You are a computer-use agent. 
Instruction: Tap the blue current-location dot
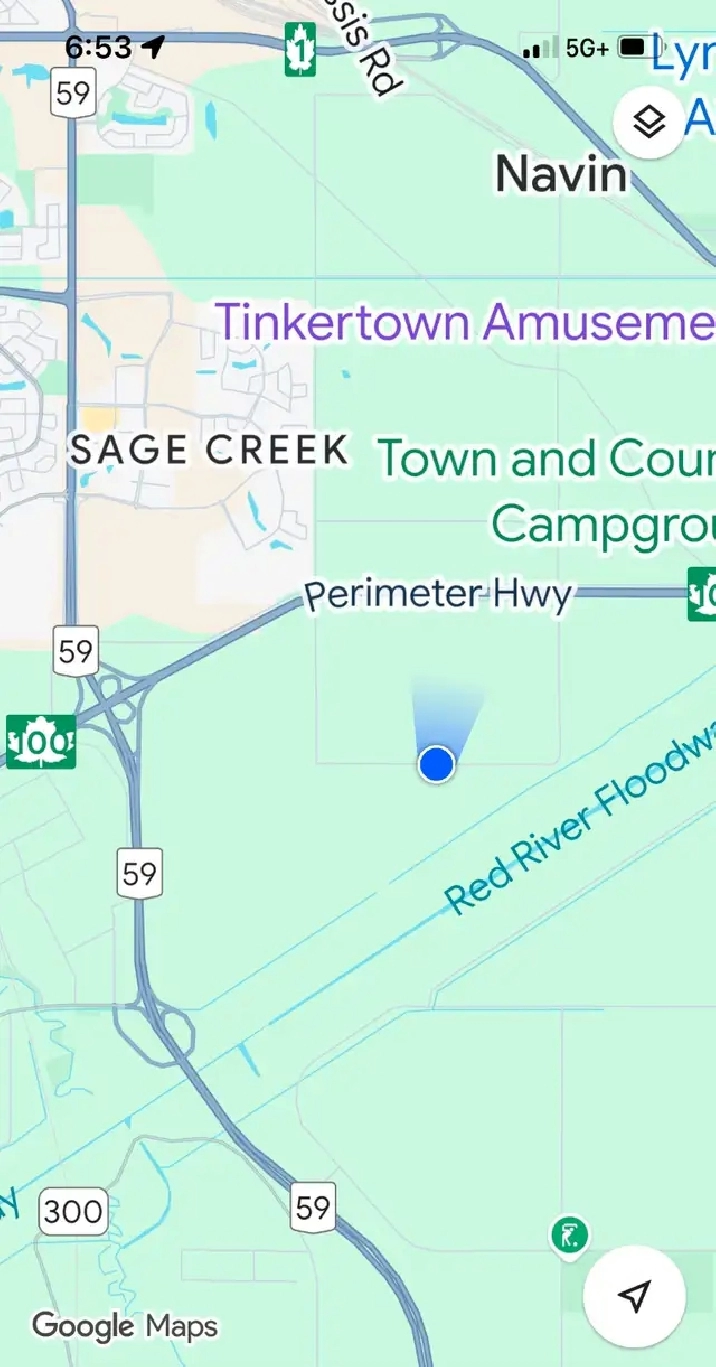coord(436,764)
